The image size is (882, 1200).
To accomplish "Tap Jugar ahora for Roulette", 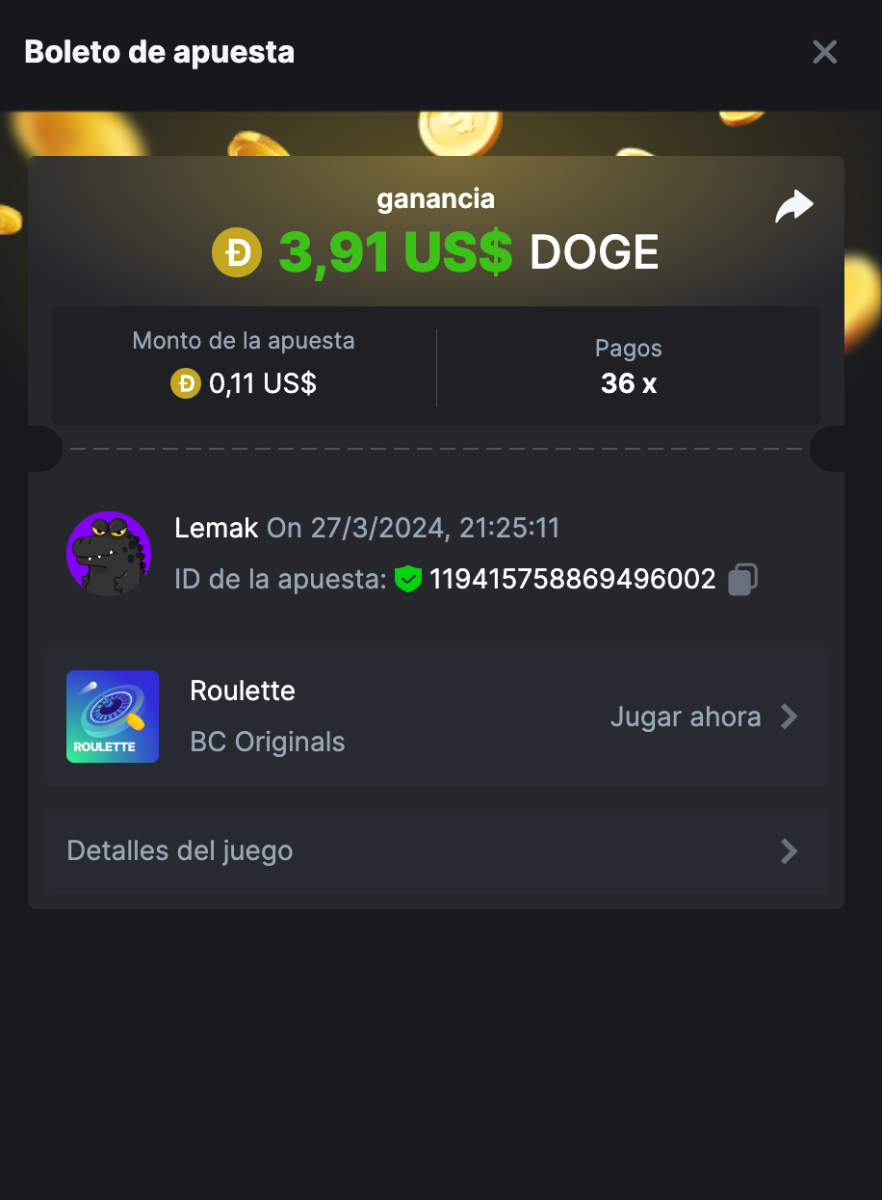I will click(x=703, y=717).
